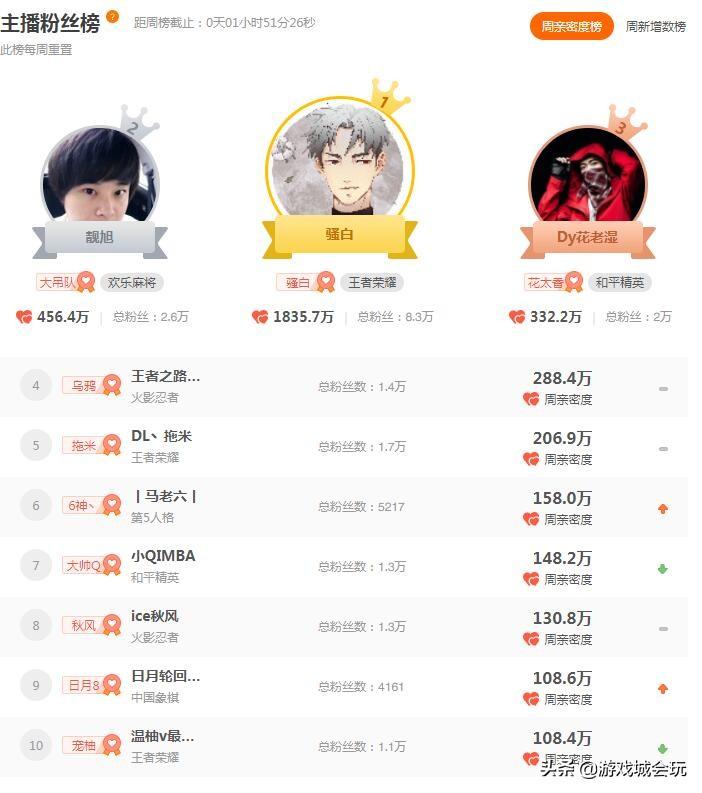The image size is (702, 793).
Task: Open the rank 4 row 王者之路
Action: pyautogui.click(x=166, y=377)
